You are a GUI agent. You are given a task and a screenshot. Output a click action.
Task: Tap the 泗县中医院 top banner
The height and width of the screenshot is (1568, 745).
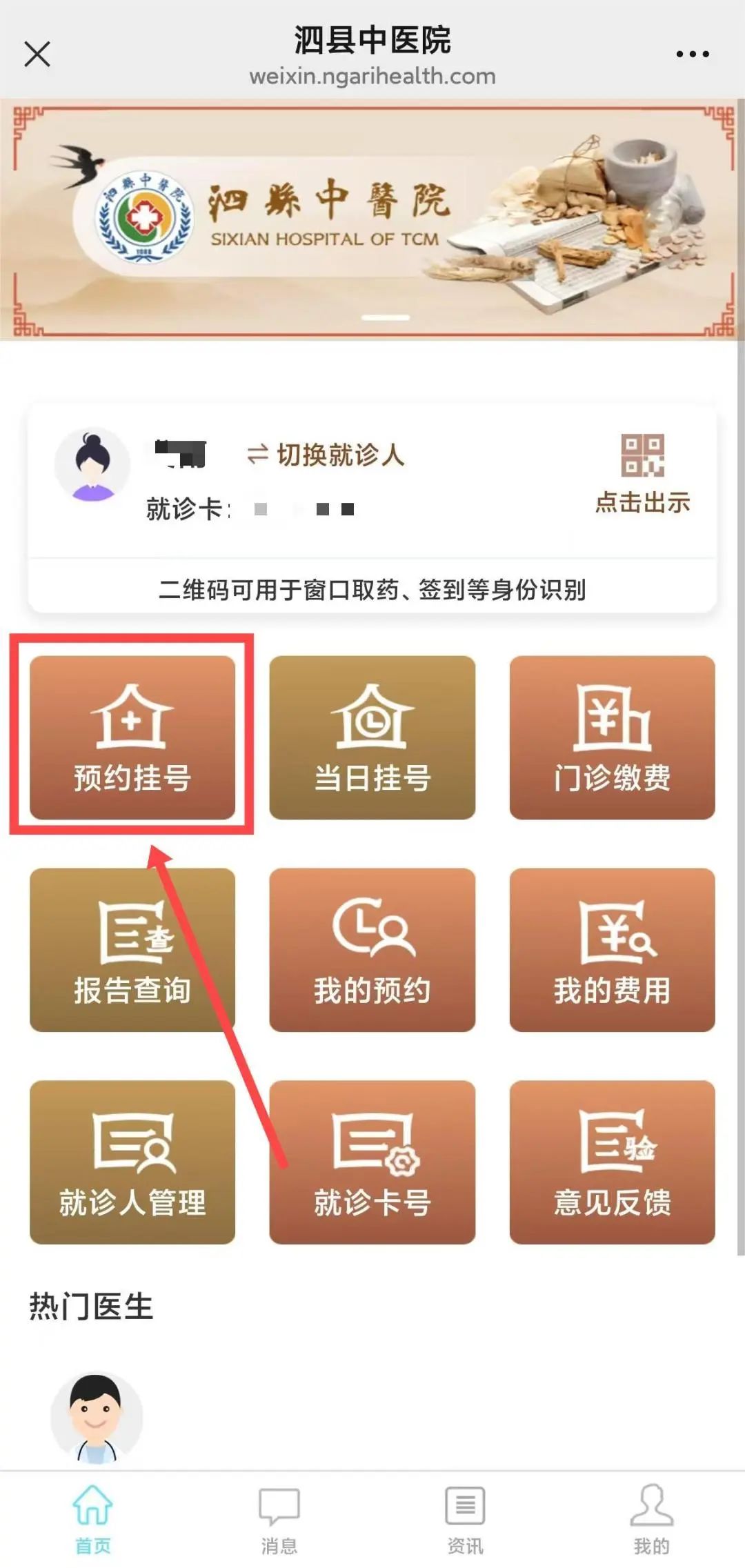(372, 219)
